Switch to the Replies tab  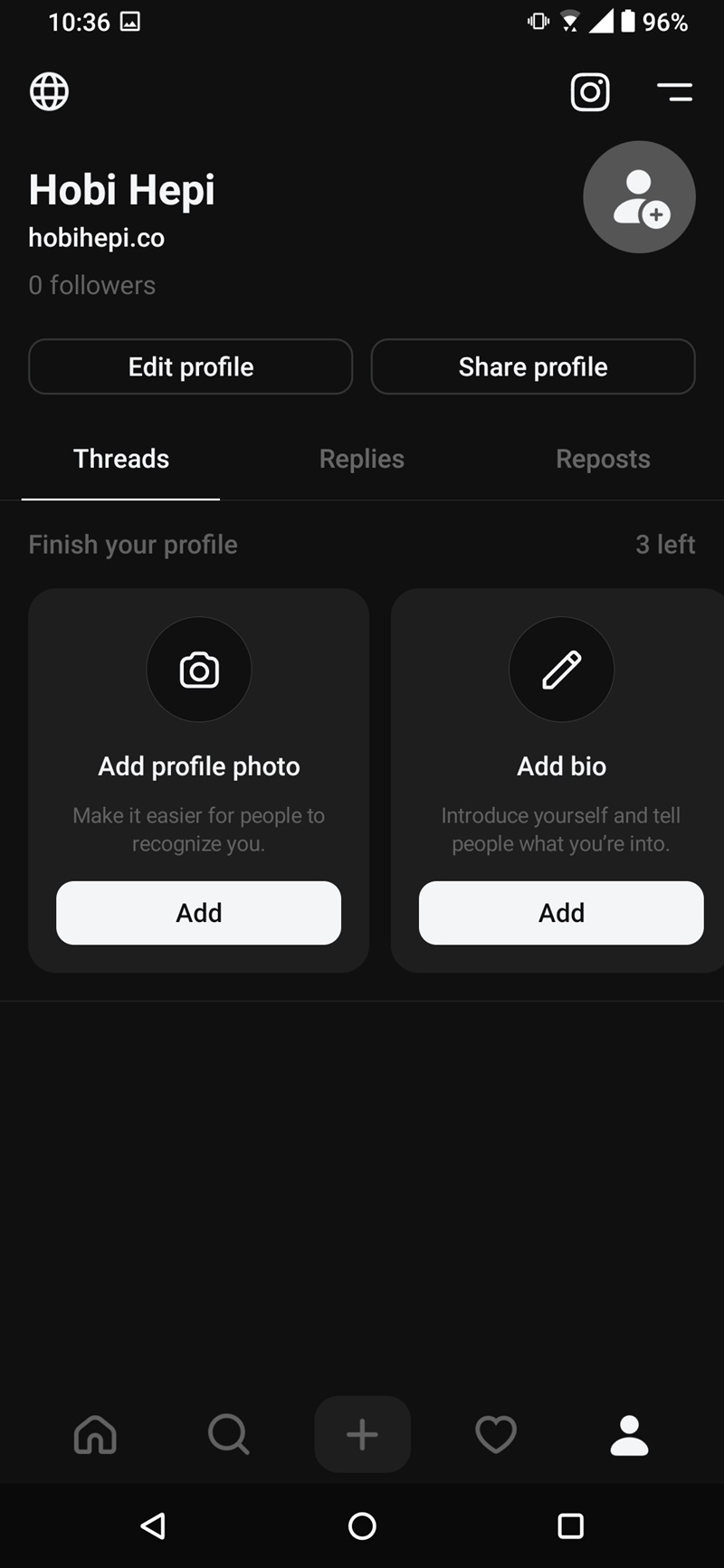[x=361, y=459]
